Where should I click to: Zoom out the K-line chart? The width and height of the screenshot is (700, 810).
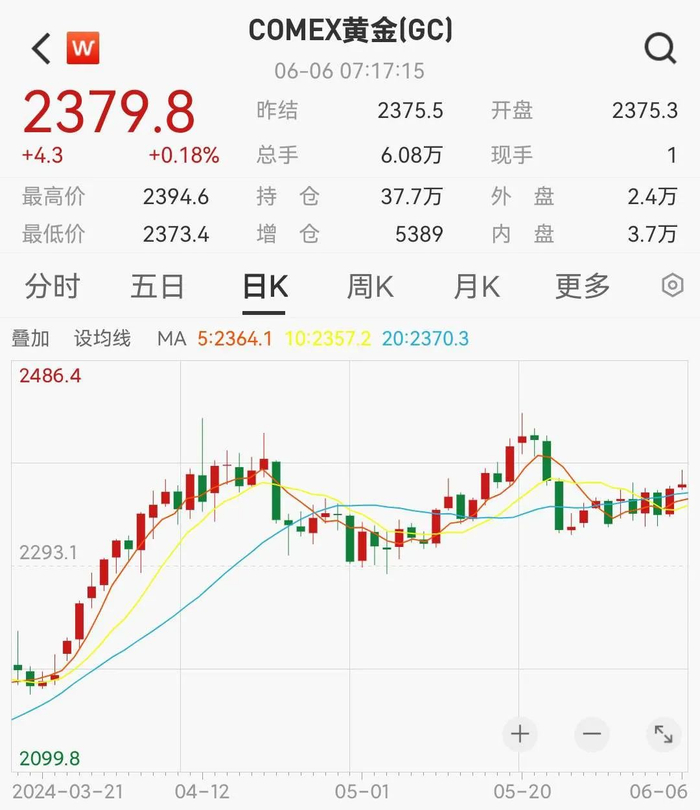pos(592,734)
